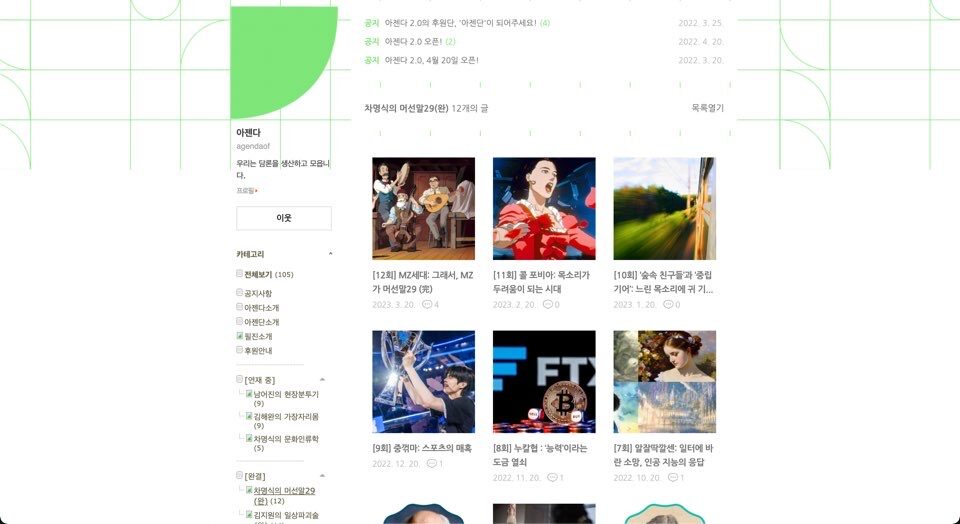Open the 프로필 link
The width and height of the screenshot is (960, 524).
click(x=246, y=191)
